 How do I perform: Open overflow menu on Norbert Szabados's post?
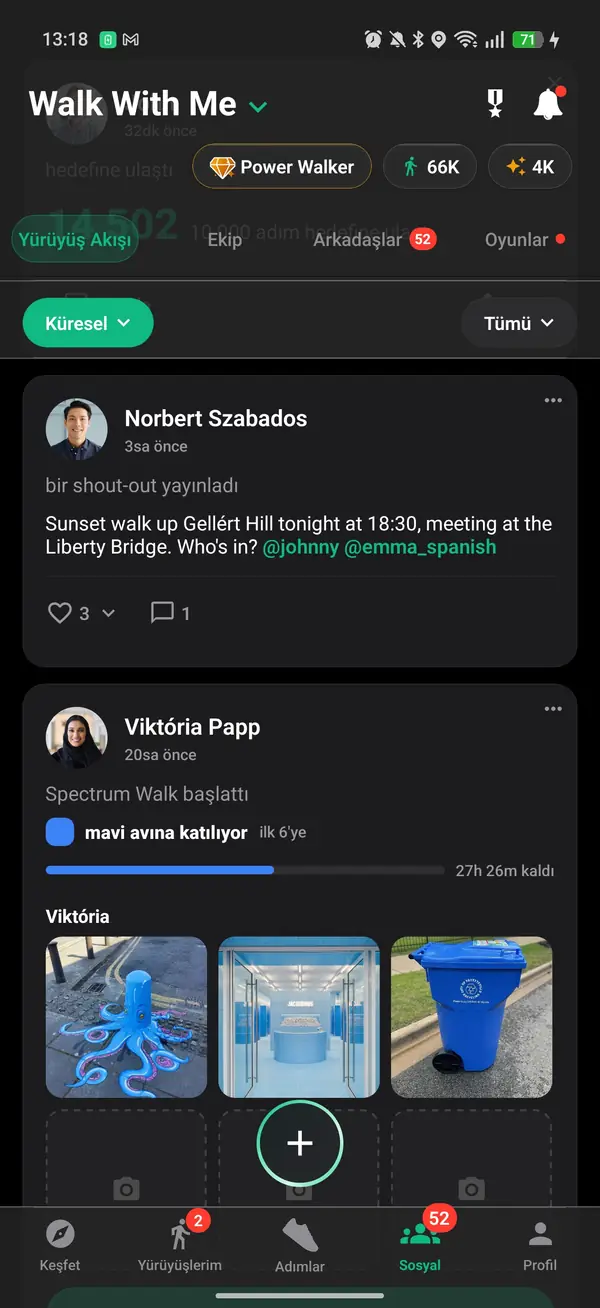pos(553,401)
